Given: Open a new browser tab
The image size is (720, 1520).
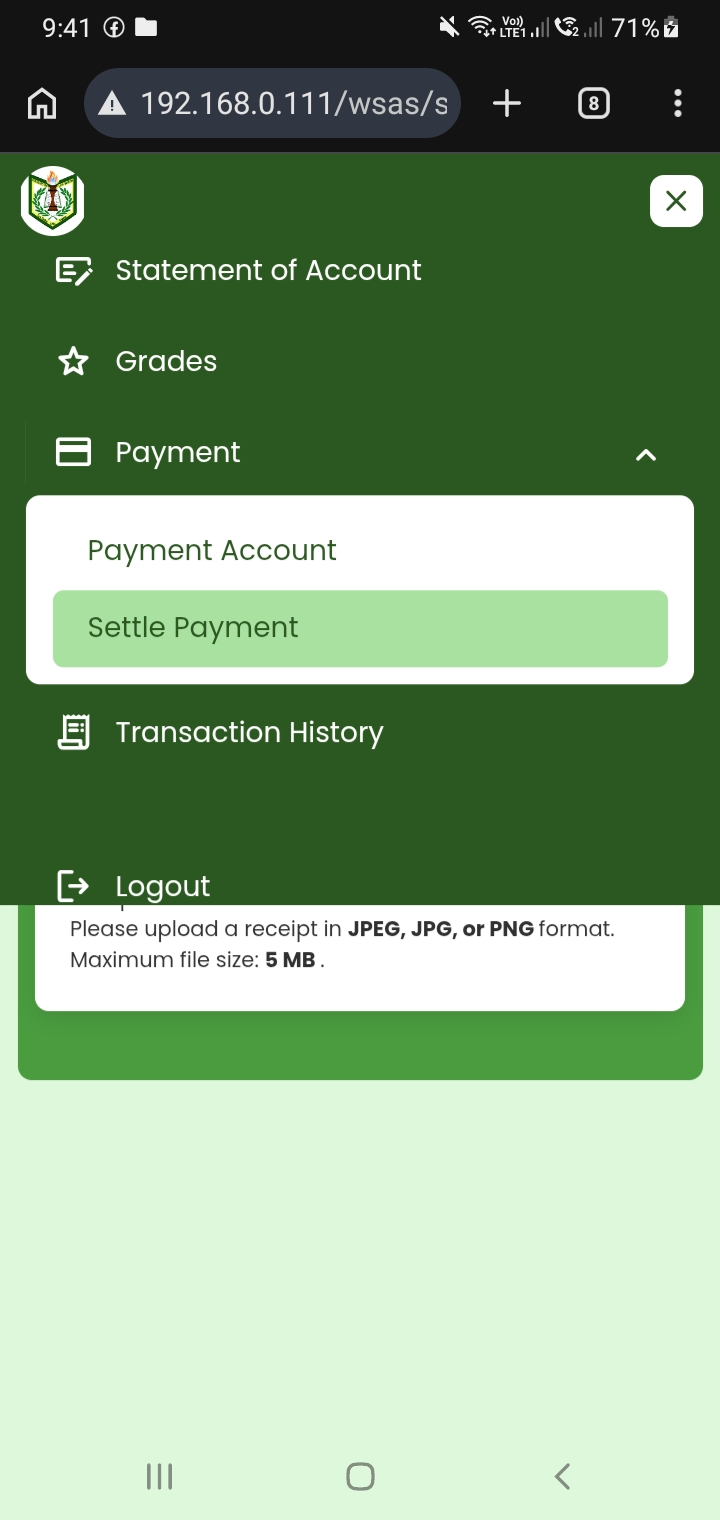Looking at the screenshot, I should [507, 103].
